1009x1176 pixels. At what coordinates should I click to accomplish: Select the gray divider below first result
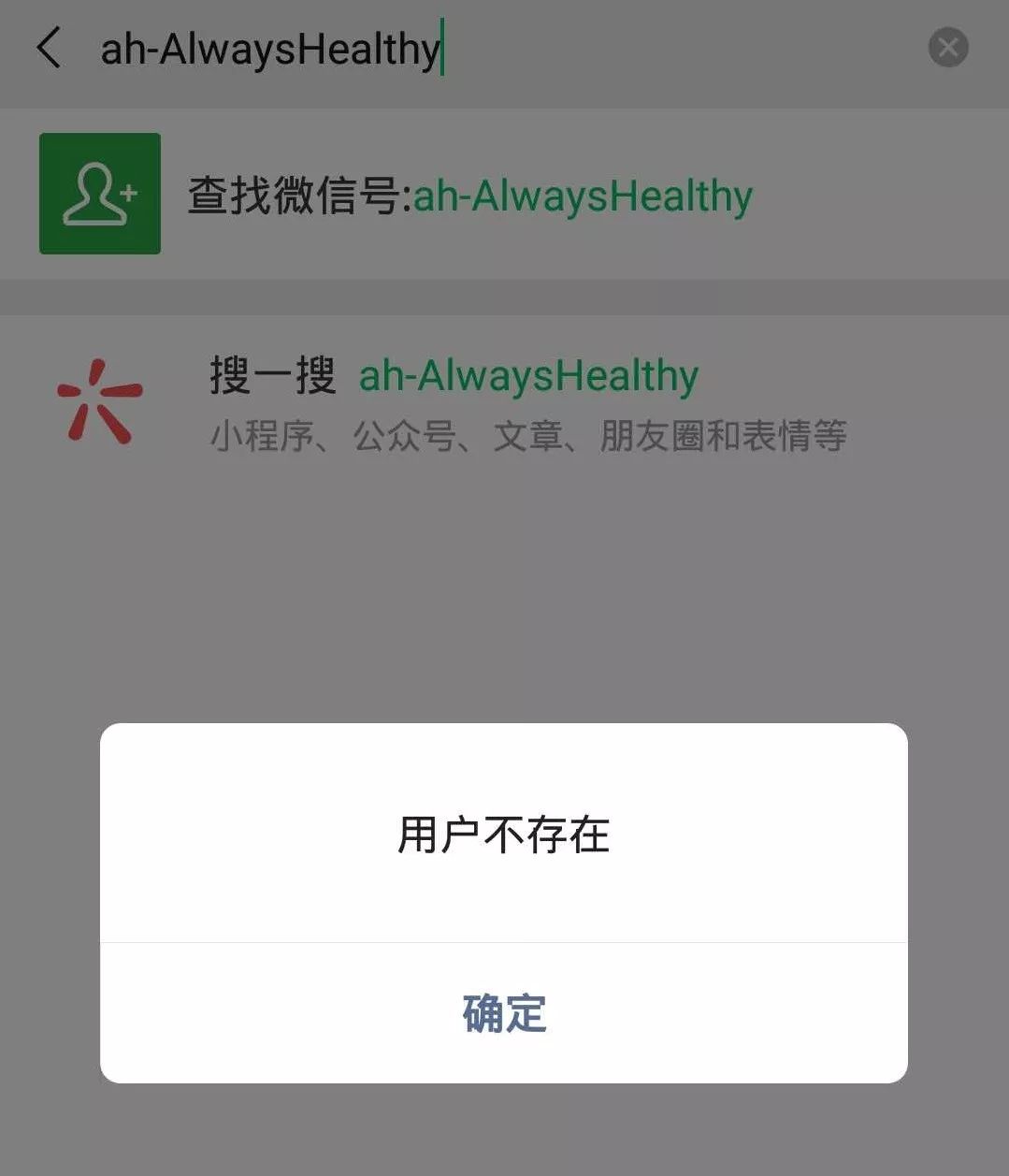(505, 298)
